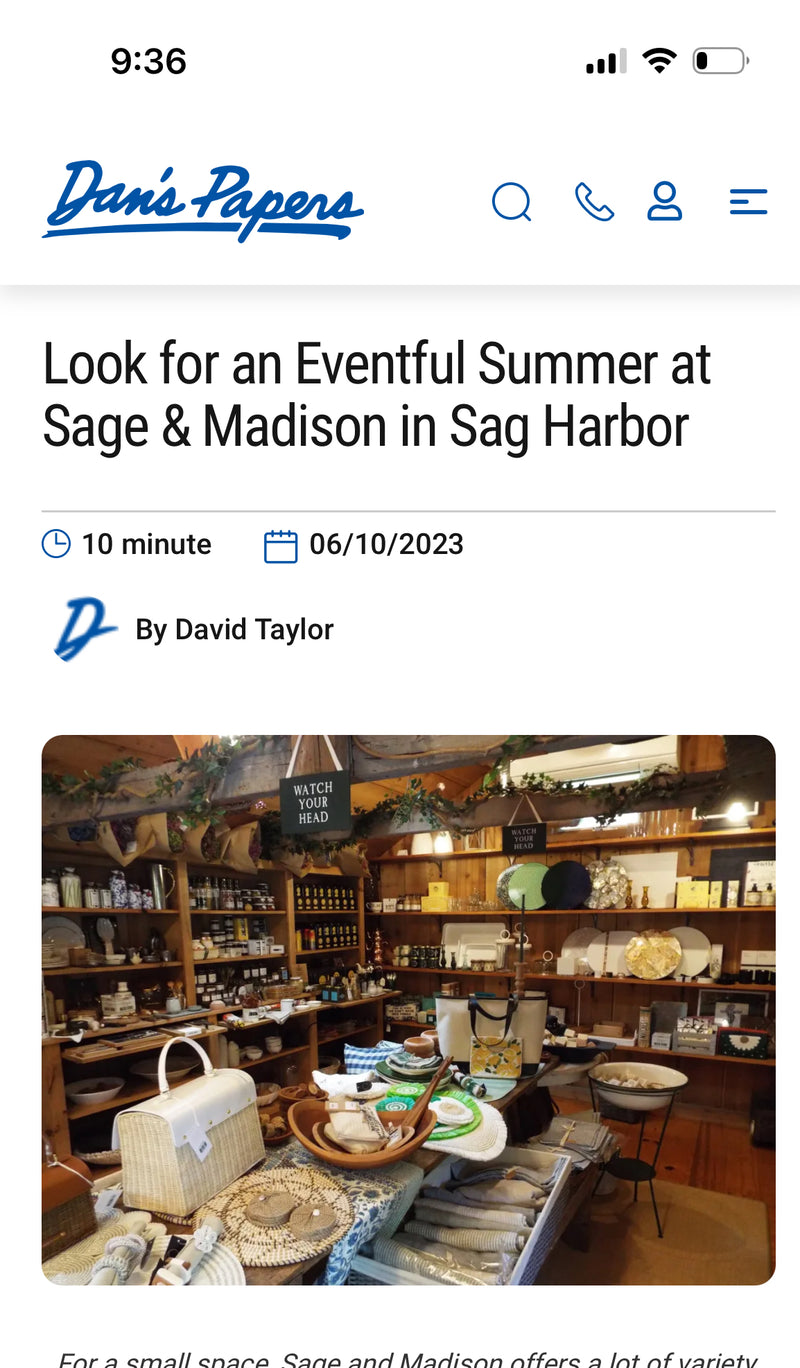Tap the phone call icon
The width and height of the screenshot is (800, 1368).
593,202
